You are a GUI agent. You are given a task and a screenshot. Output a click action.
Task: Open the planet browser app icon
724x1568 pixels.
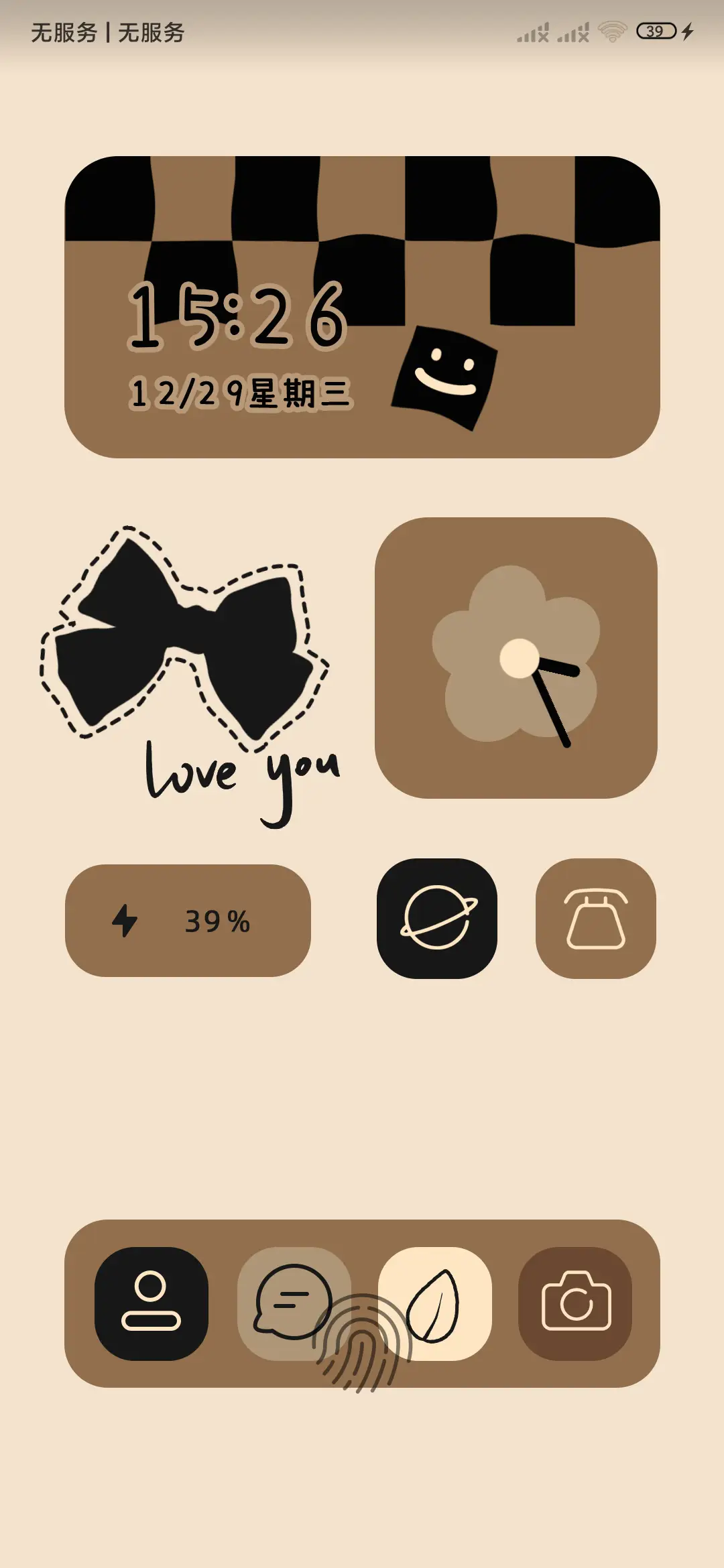point(437,918)
